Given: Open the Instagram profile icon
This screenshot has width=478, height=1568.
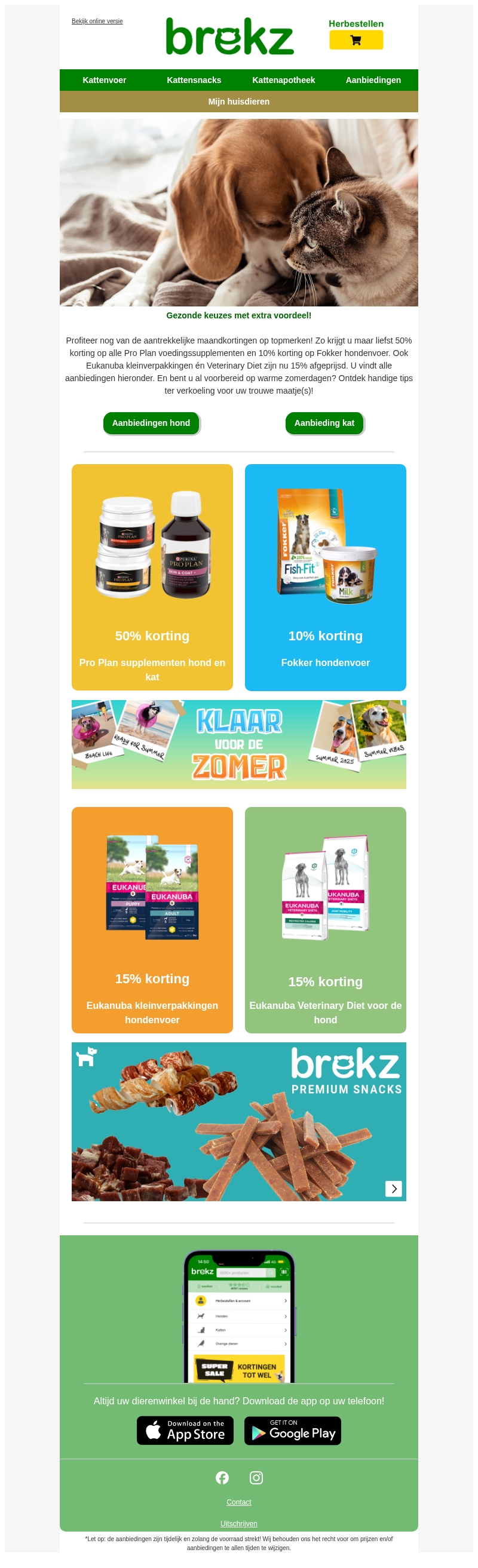Looking at the screenshot, I should 256,1478.
